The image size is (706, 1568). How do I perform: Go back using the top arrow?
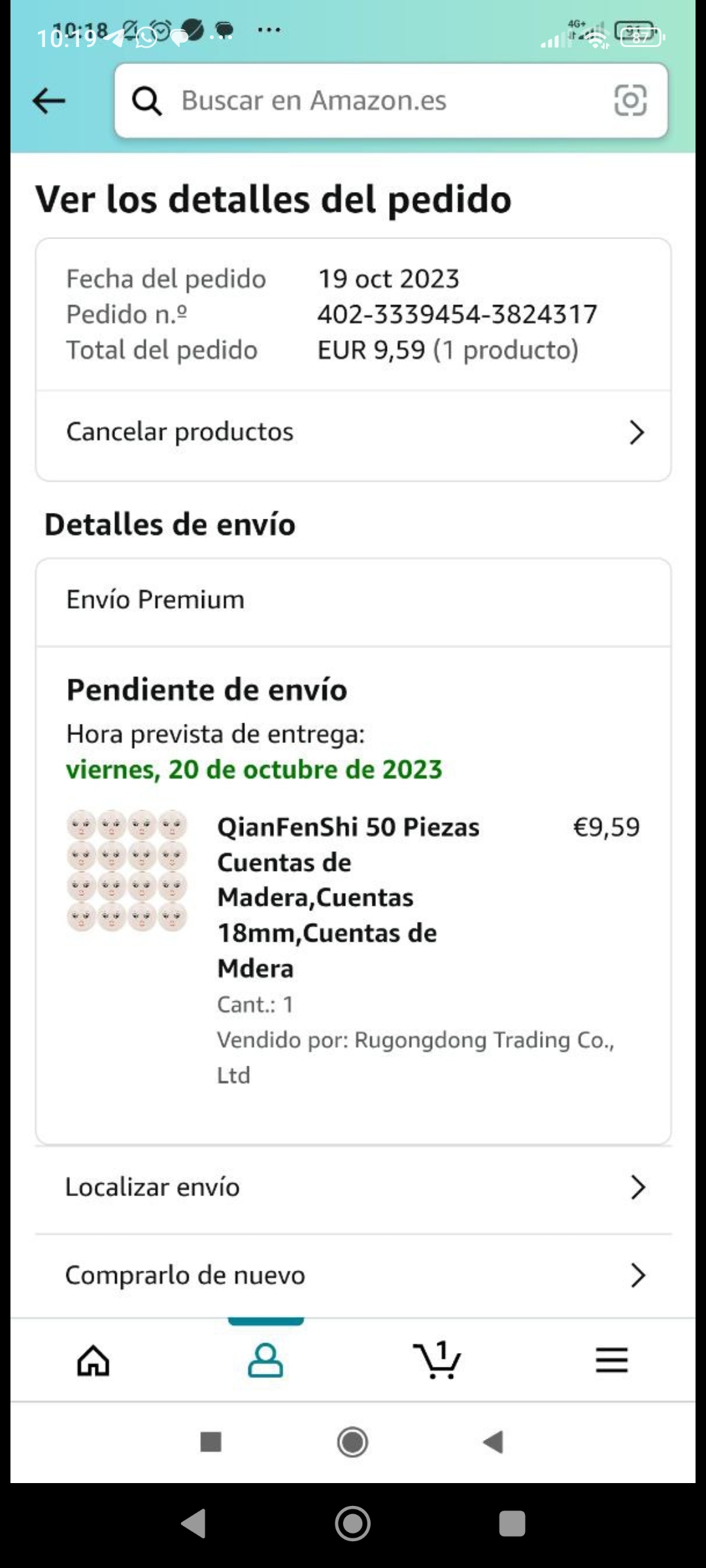click(49, 101)
